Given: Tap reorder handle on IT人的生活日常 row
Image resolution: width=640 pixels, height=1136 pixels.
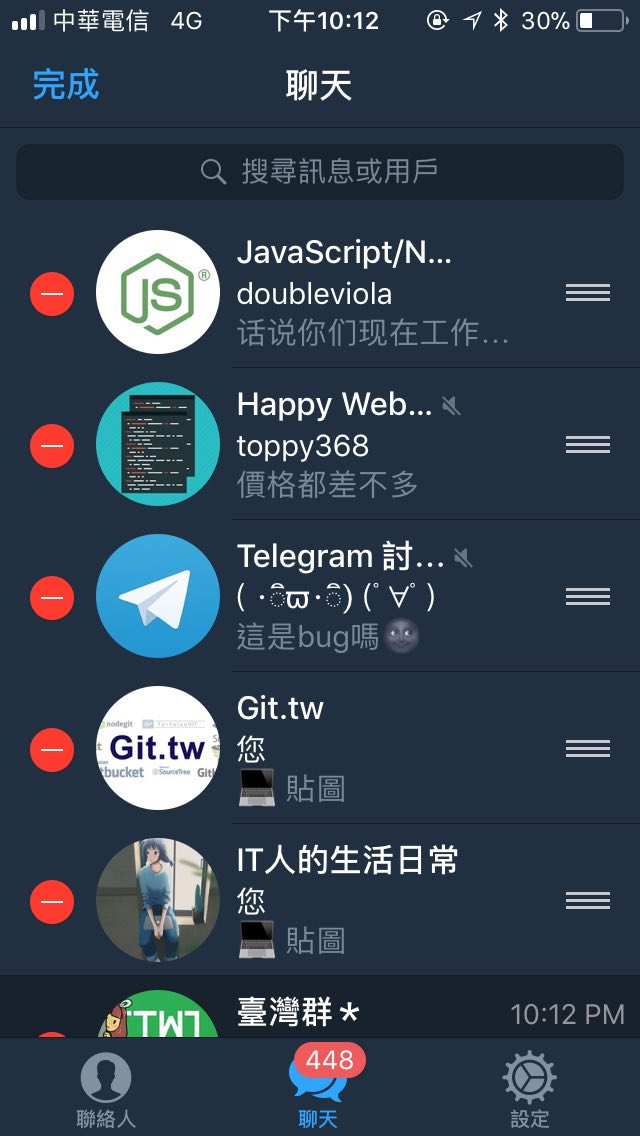Looking at the screenshot, I should pyautogui.click(x=587, y=901).
